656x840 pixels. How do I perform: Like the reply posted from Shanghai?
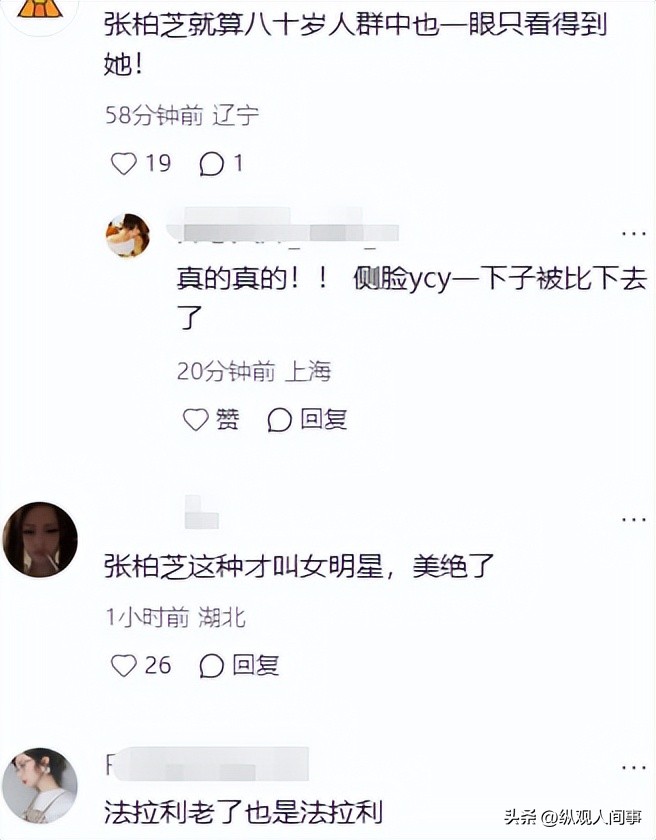[197, 420]
